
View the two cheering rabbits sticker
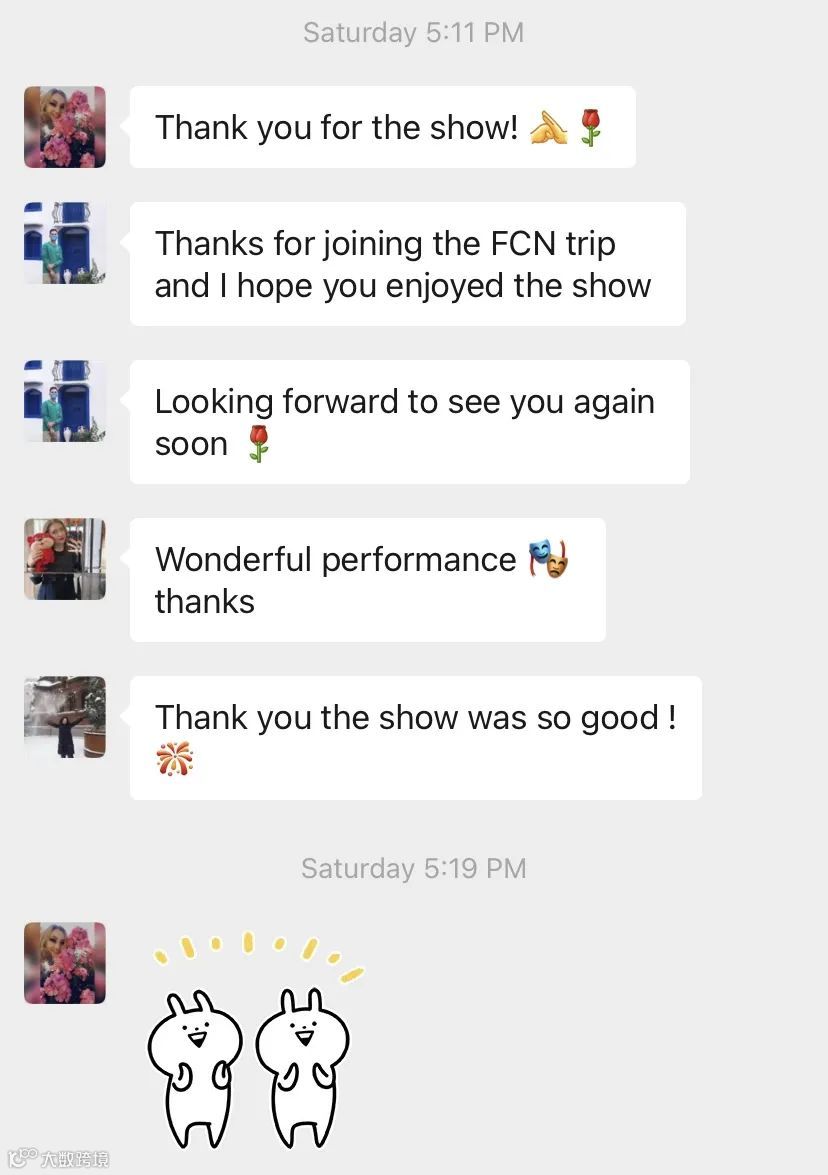tap(250, 1045)
